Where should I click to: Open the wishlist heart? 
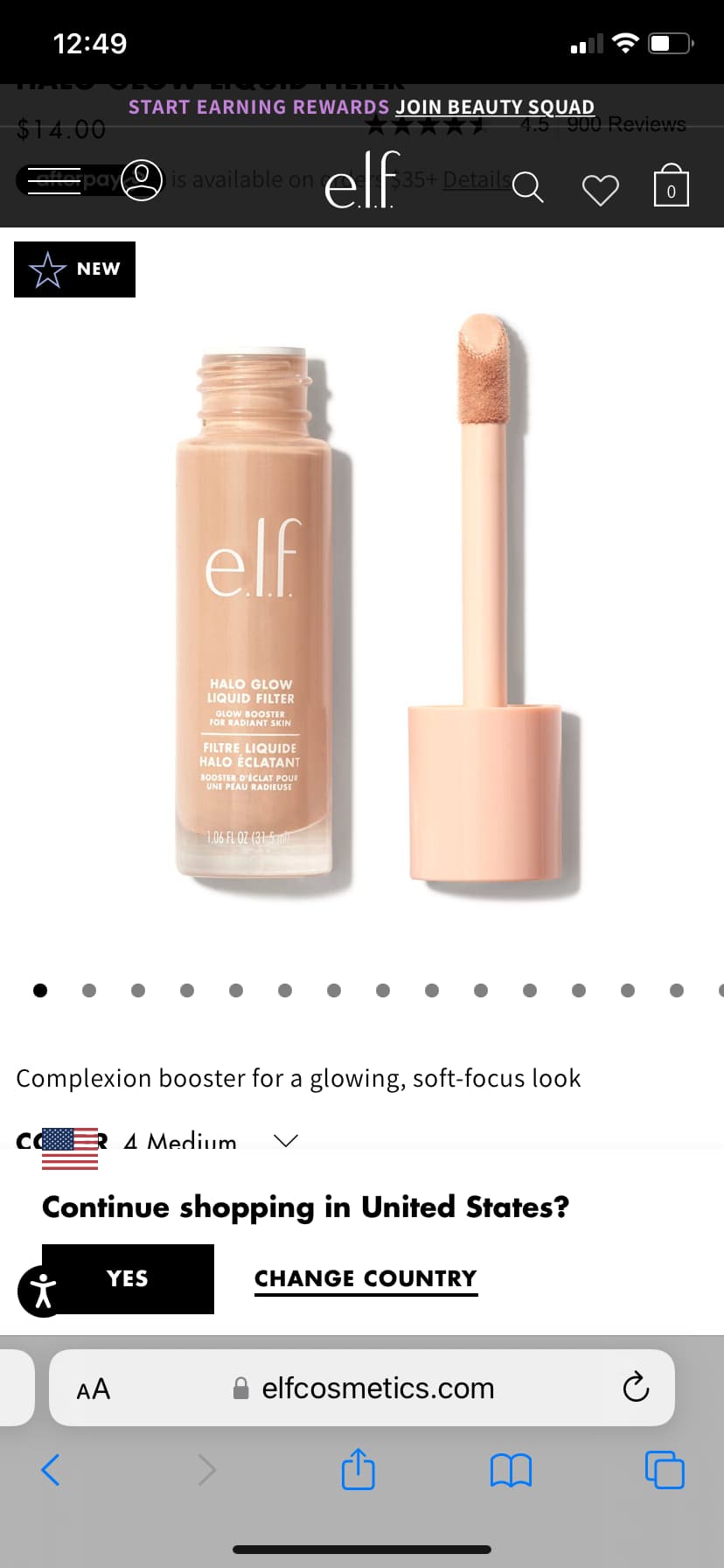601,190
